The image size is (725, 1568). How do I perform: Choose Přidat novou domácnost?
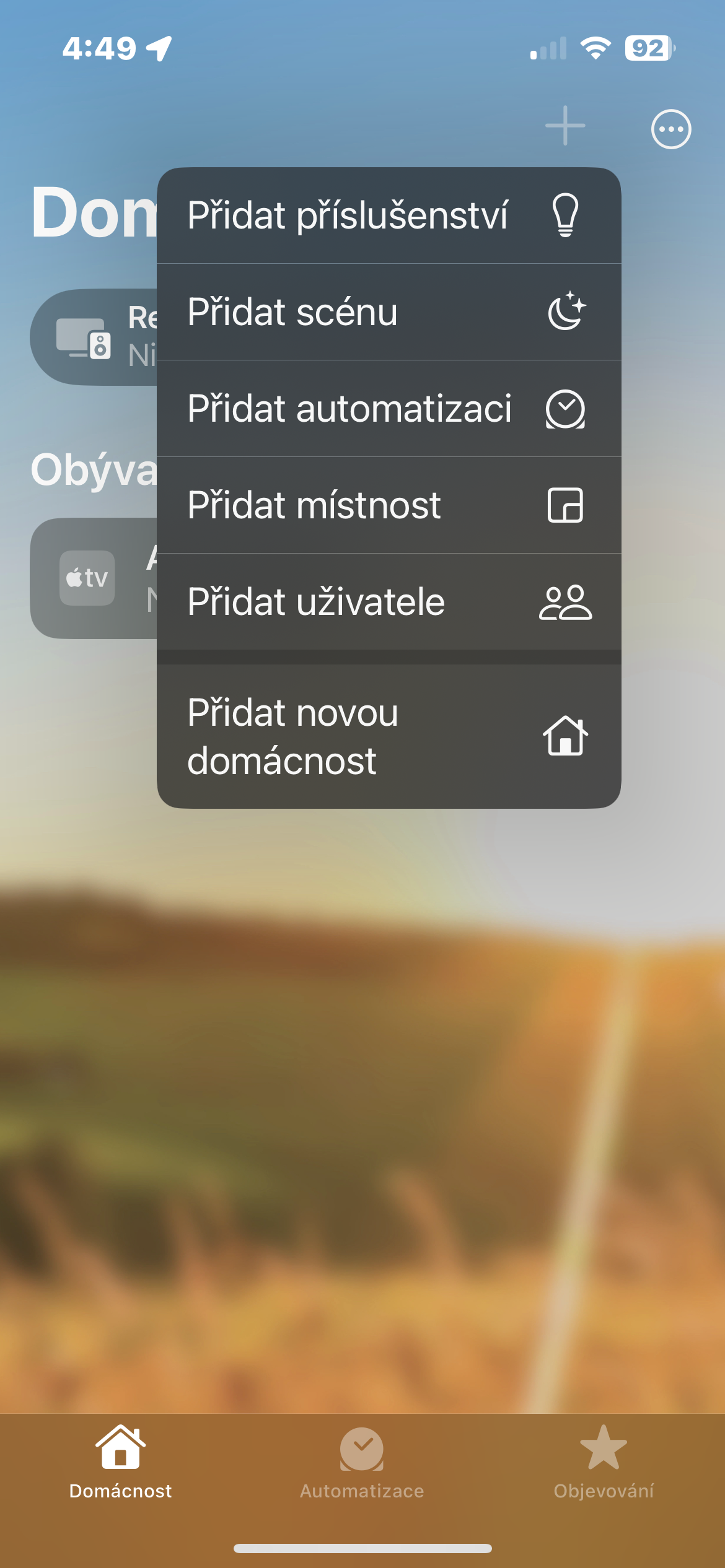coord(389,736)
